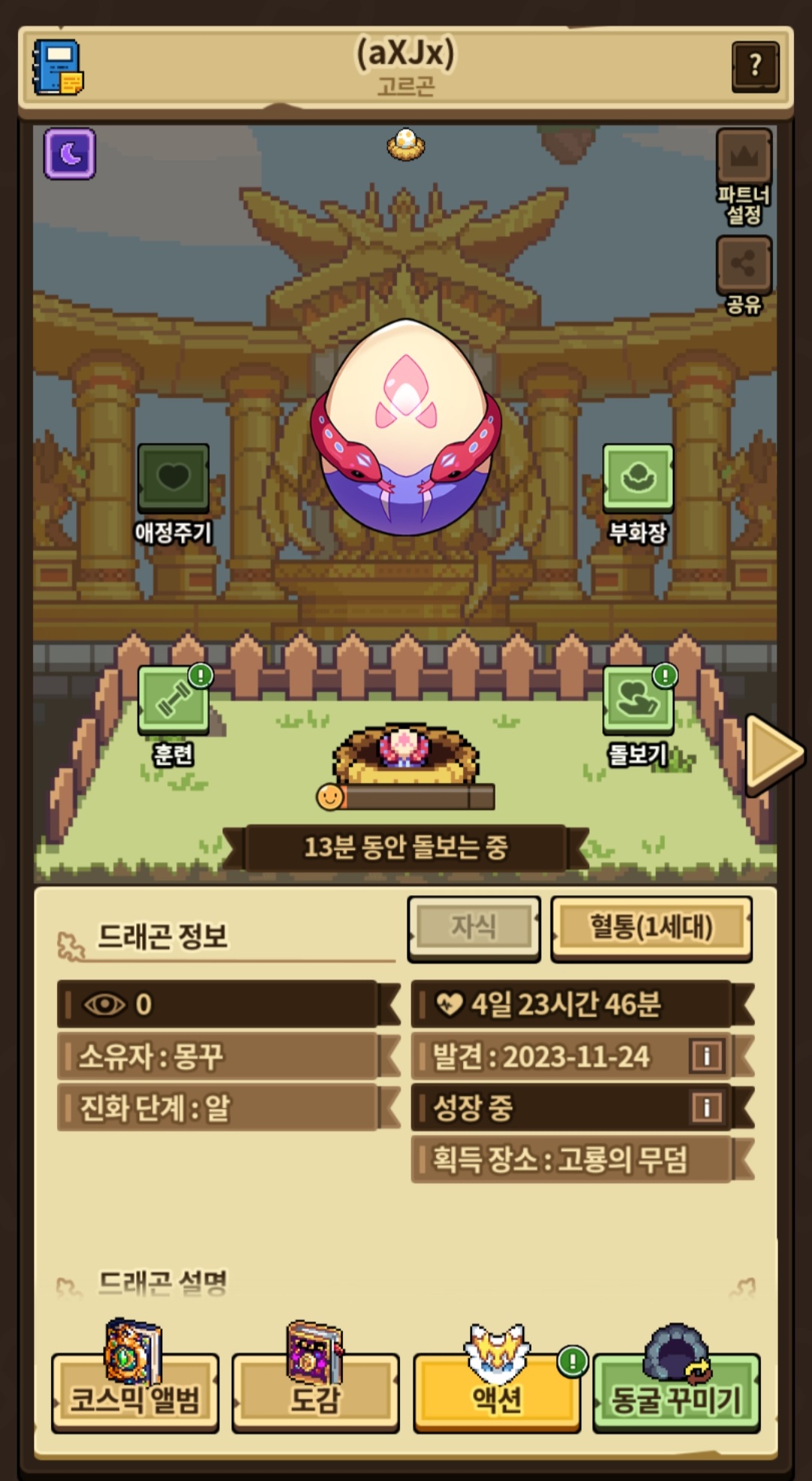Open the 도감 encyclopedia

316,1398
